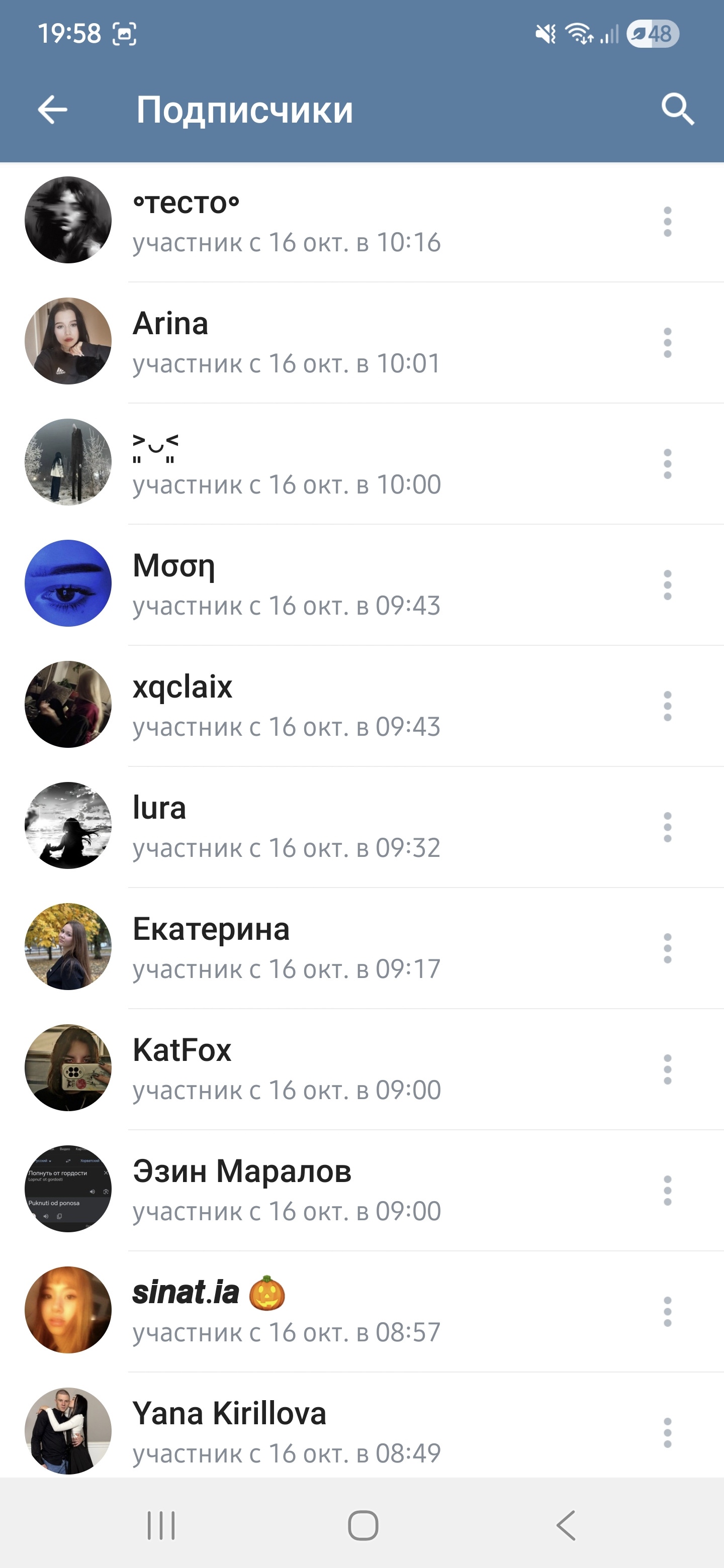The image size is (724, 1568).
Task: Show more options for KatFox
Action: (667, 1069)
